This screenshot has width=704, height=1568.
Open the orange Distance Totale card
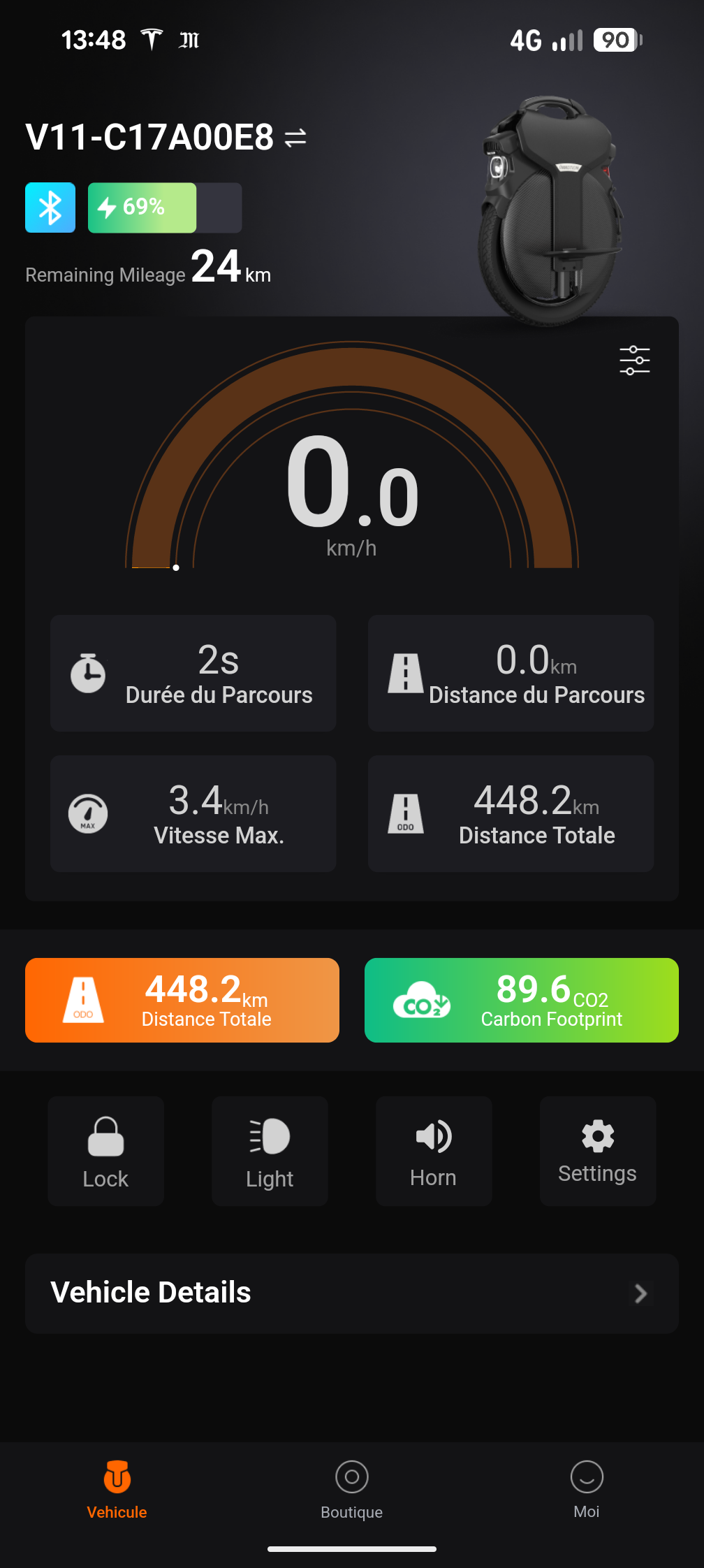pos(182,1000)
